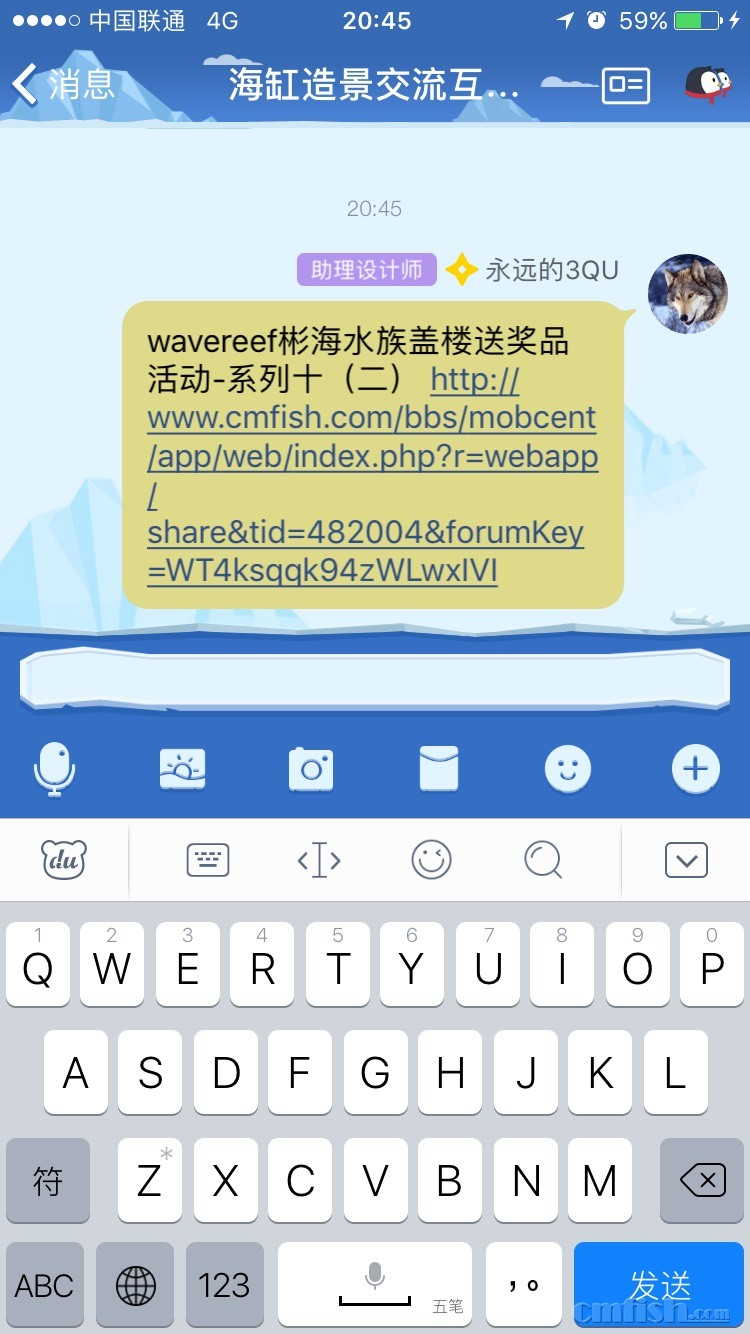Open the Baidu input bear menu

coord(64,859)
